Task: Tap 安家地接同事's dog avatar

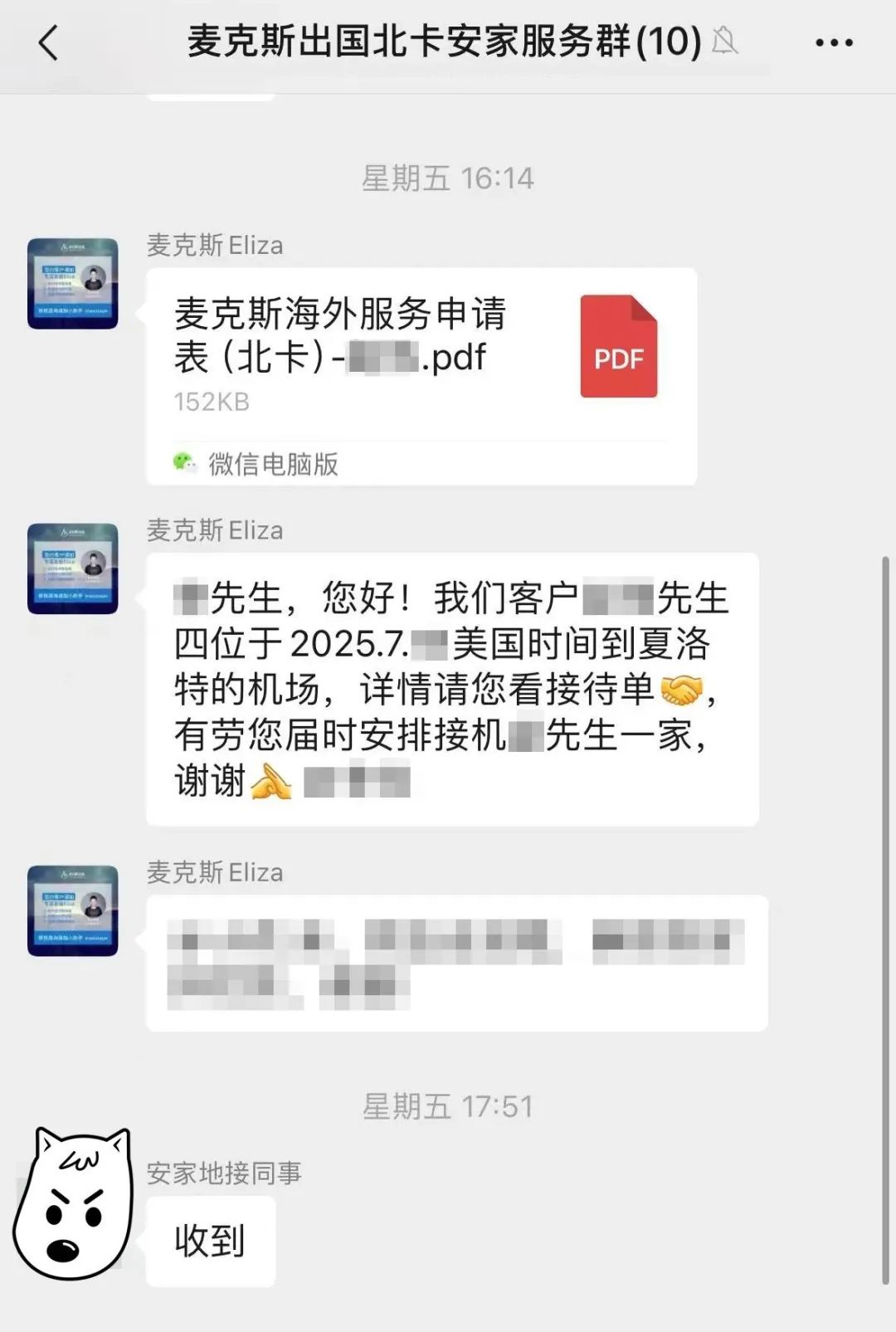Action: point(73,1203)
